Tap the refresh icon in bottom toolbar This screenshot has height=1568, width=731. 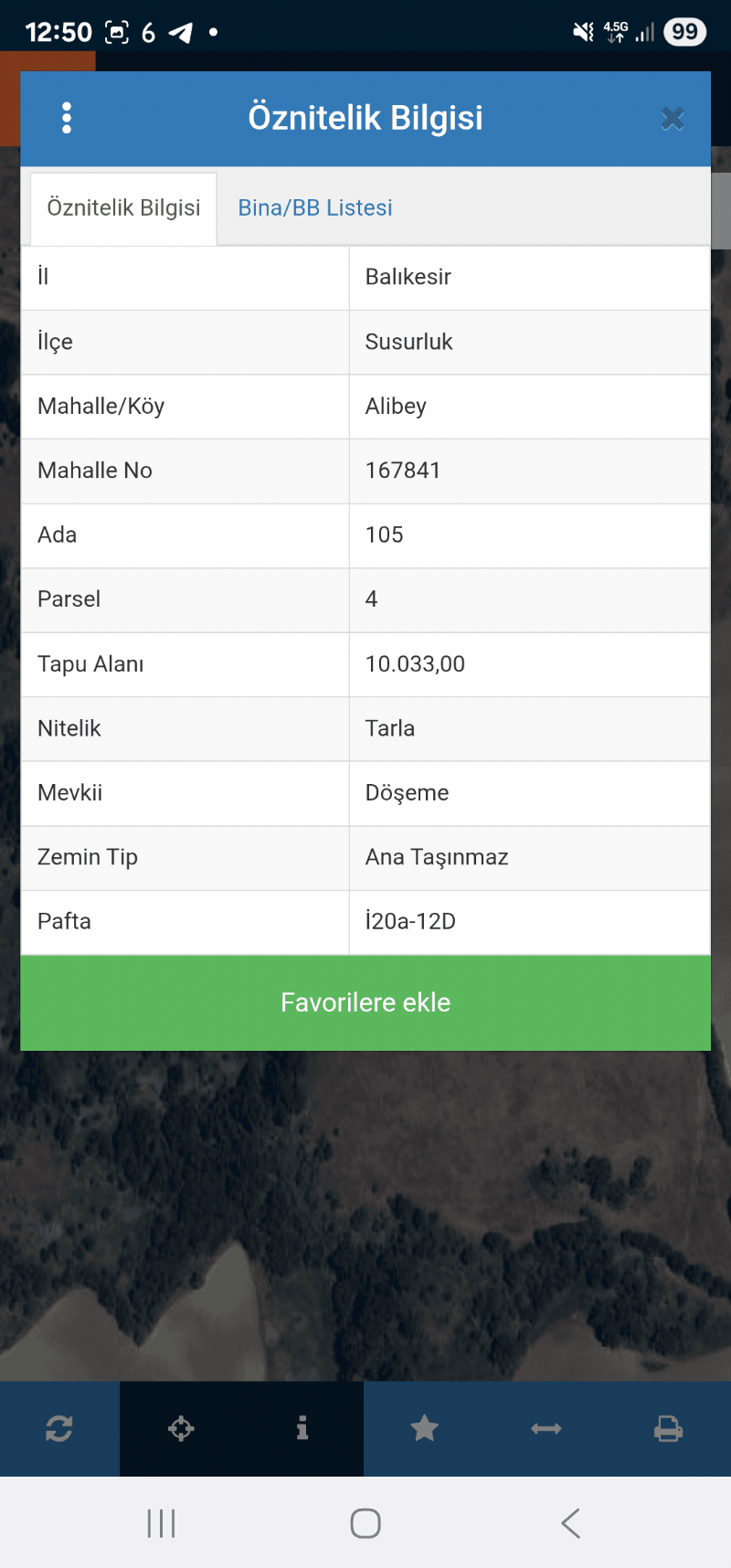coord(59,1428)
